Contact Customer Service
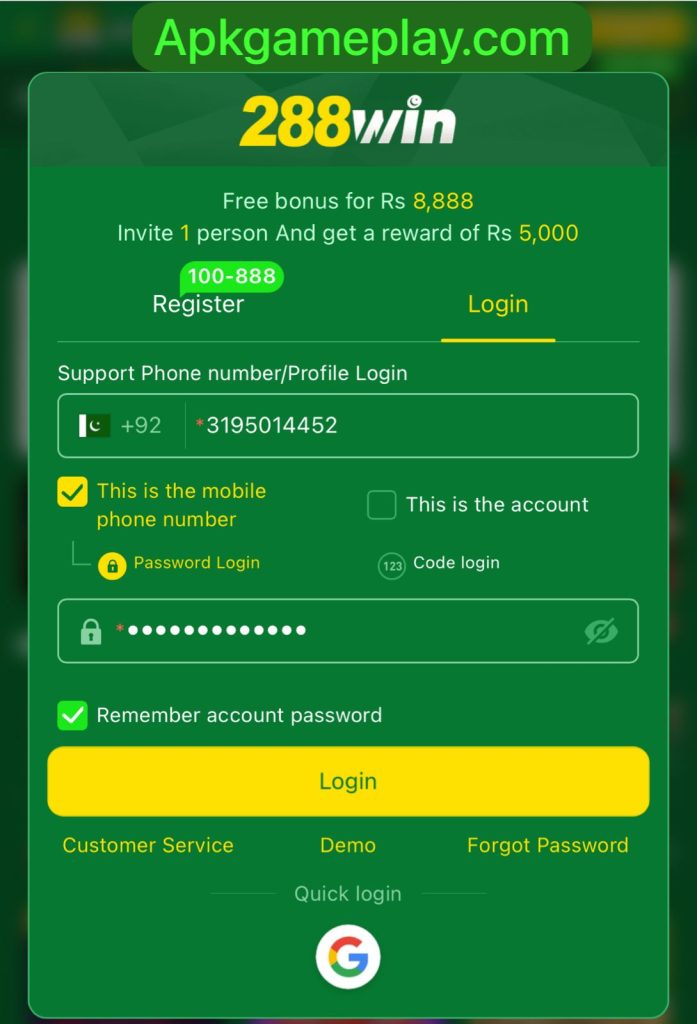Viewport: 697px width, 1024px height. (148, 846)
